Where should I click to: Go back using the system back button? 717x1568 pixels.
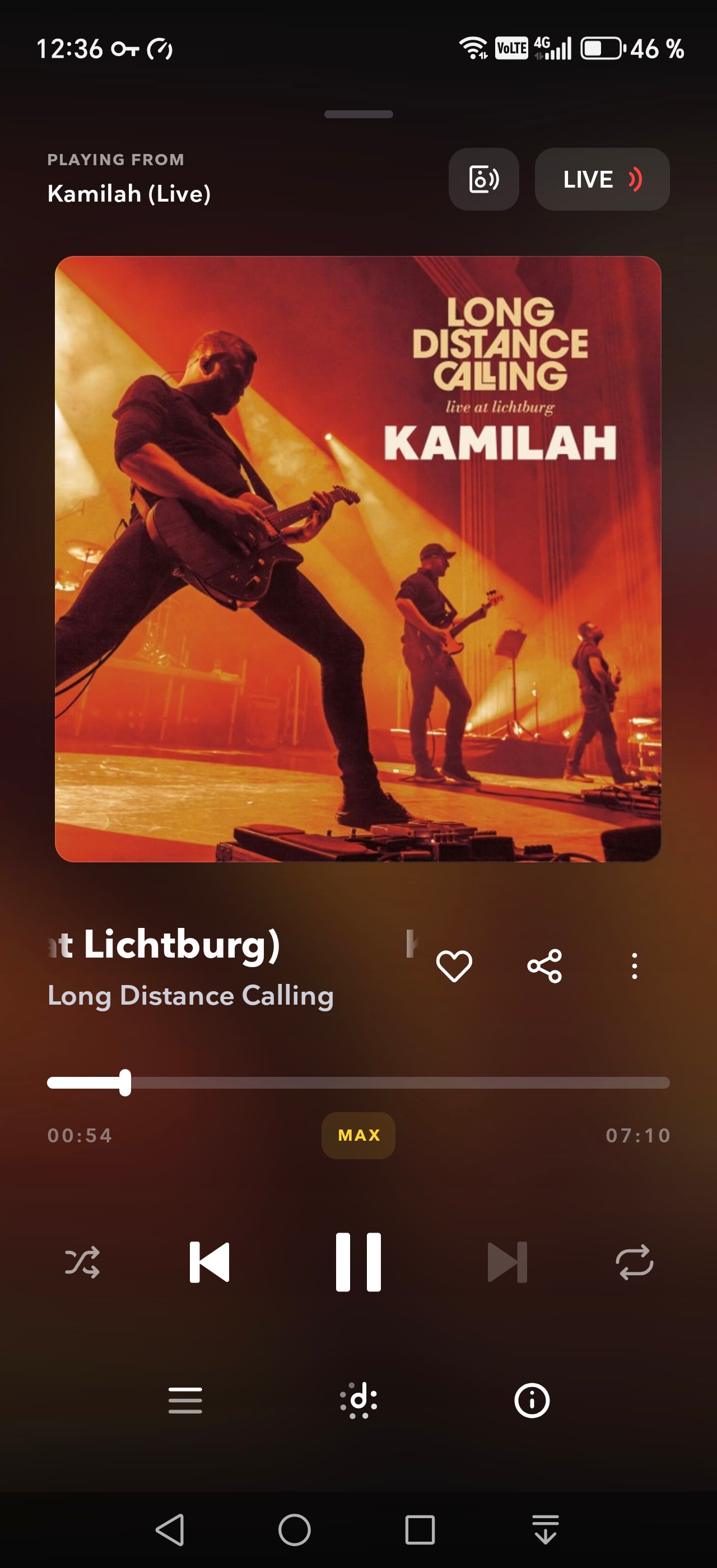(x=170, y=1529)
